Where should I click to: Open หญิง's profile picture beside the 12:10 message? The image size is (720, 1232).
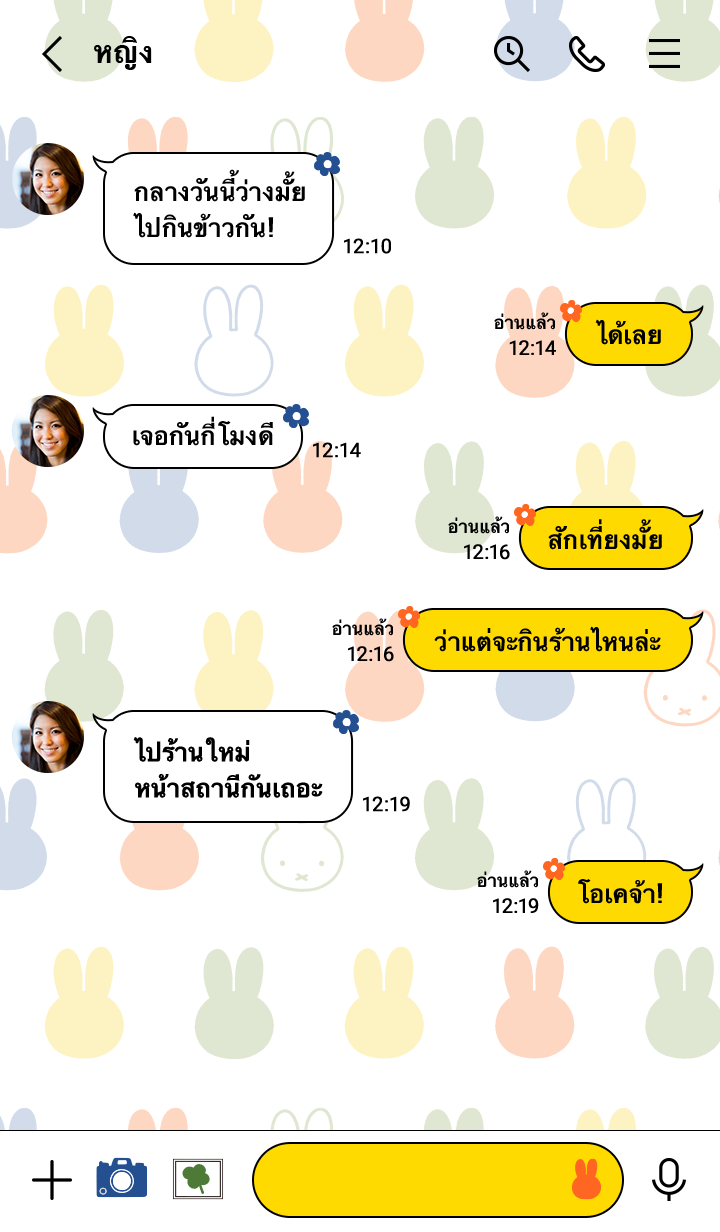pos(49,180)
